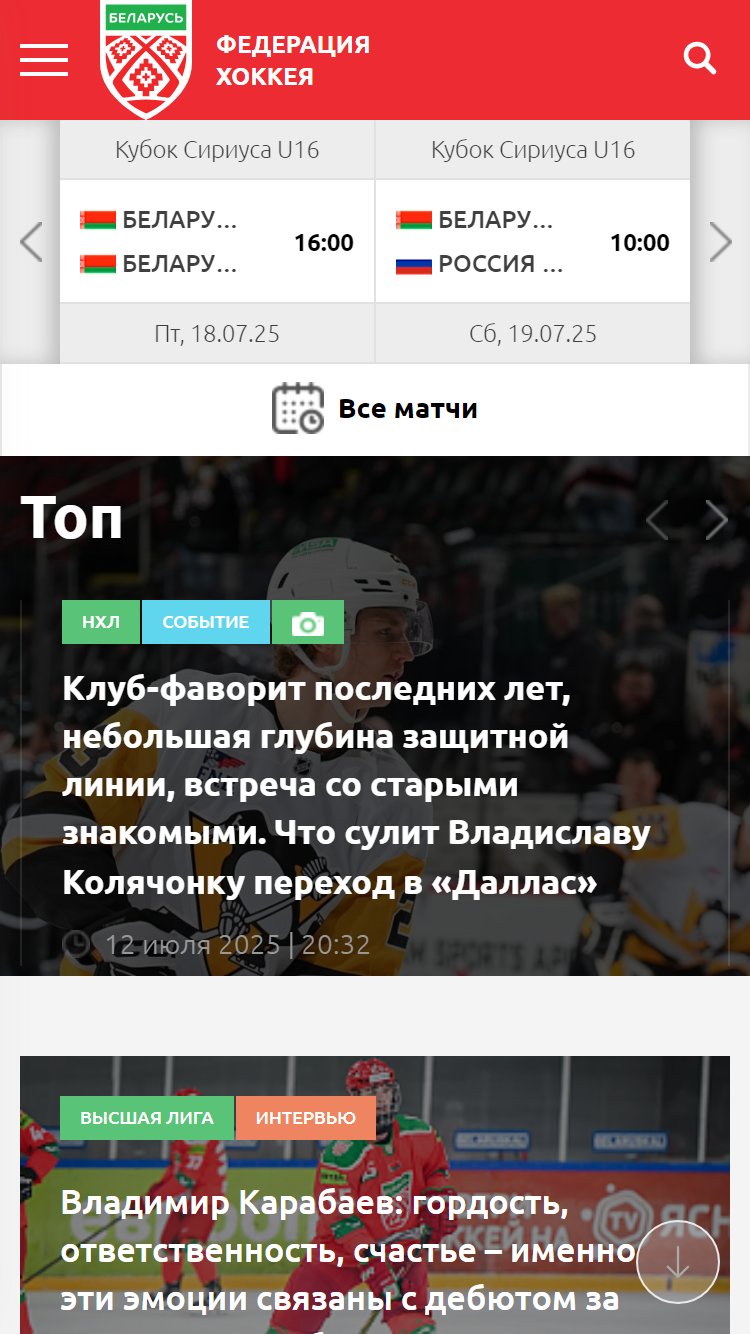Go to previous Топ story
The image size is (750, 1334).
656,520
